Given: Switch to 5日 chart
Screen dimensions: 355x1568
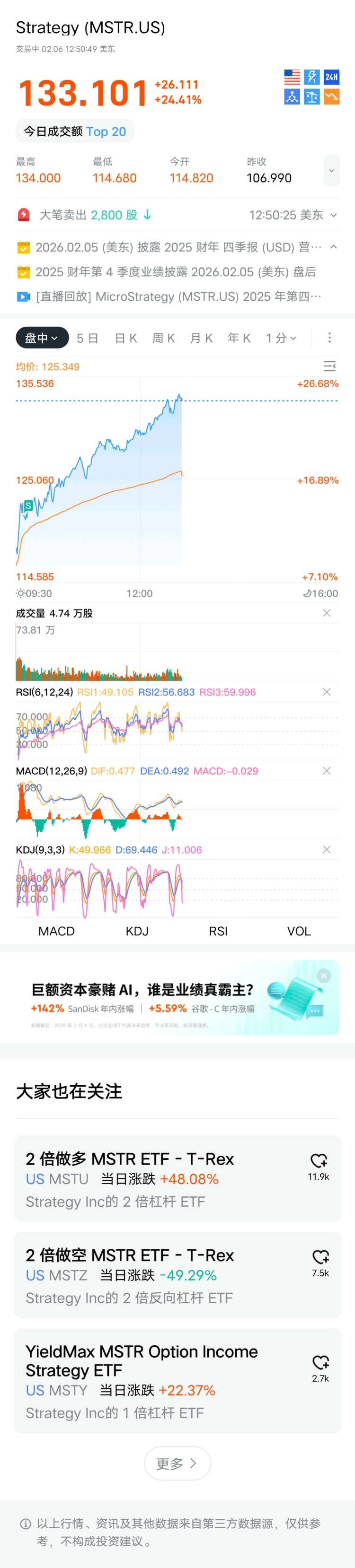Looking at the screenshot, I should pyautogui.click(x=87, y=338).
